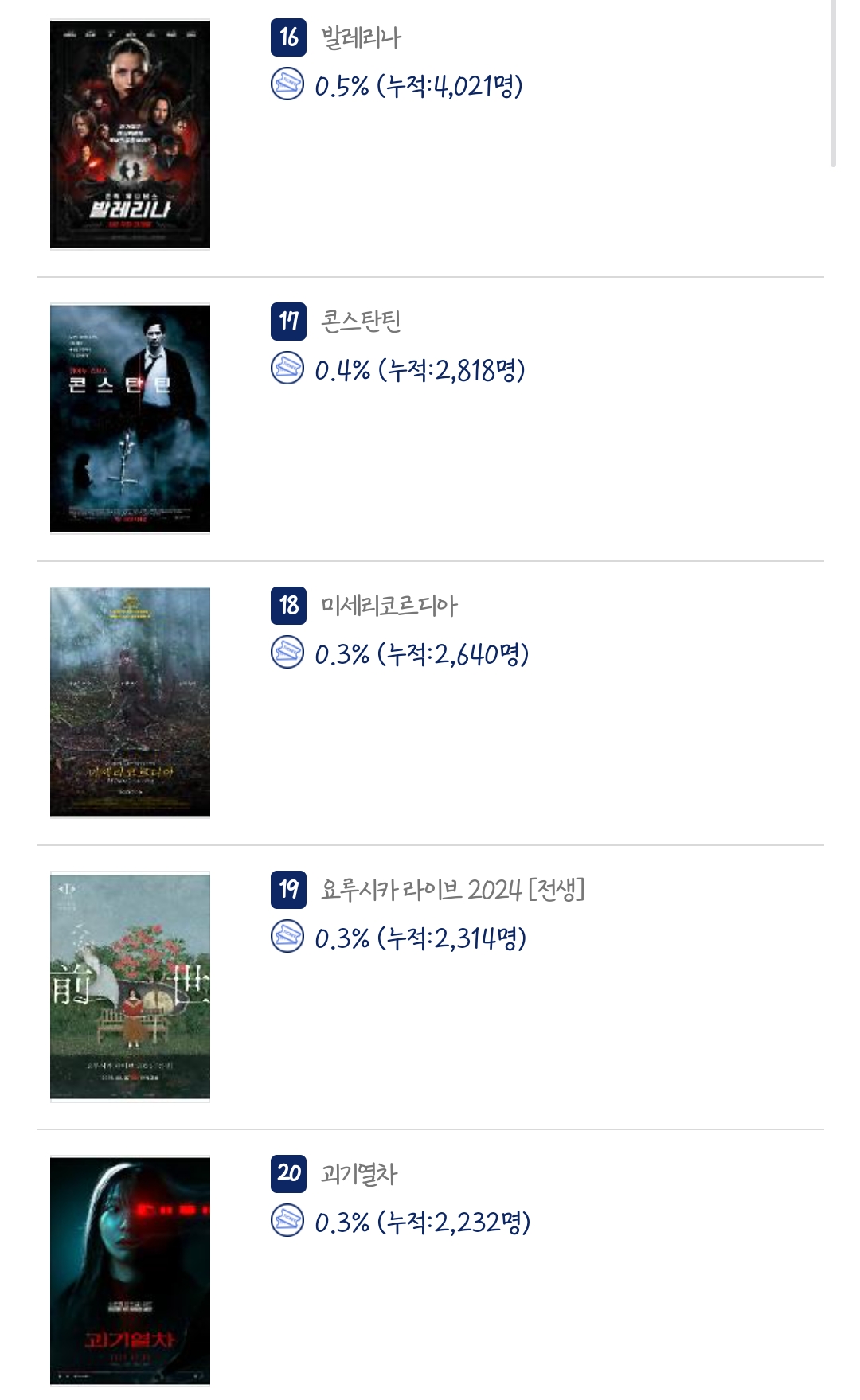
Task: Select the 발레리나 movie title
Action: point(361,37)
